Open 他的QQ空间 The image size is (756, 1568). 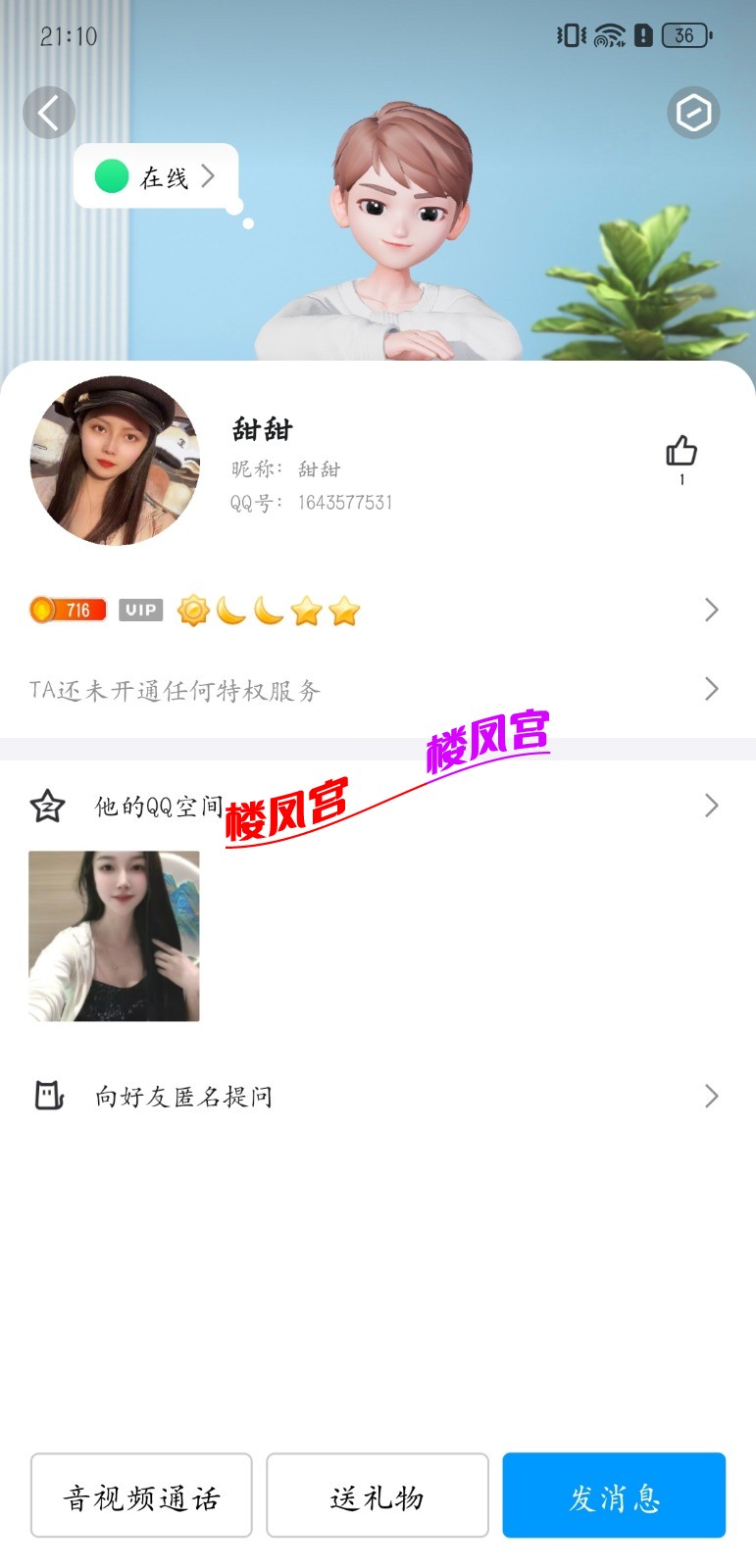click(x=373, y=807)
